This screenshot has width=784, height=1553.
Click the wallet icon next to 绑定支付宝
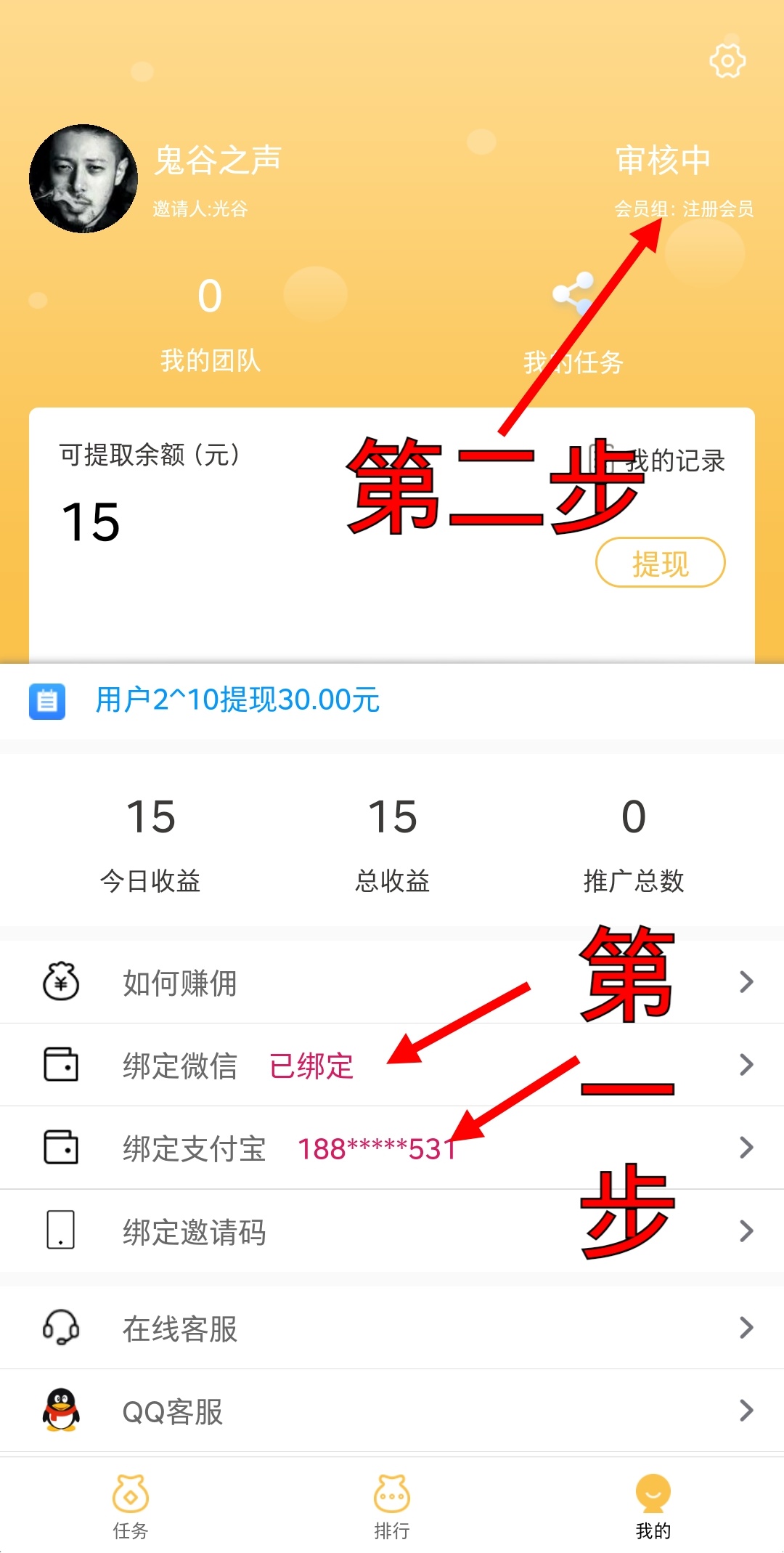click(x=62, y=1148)
